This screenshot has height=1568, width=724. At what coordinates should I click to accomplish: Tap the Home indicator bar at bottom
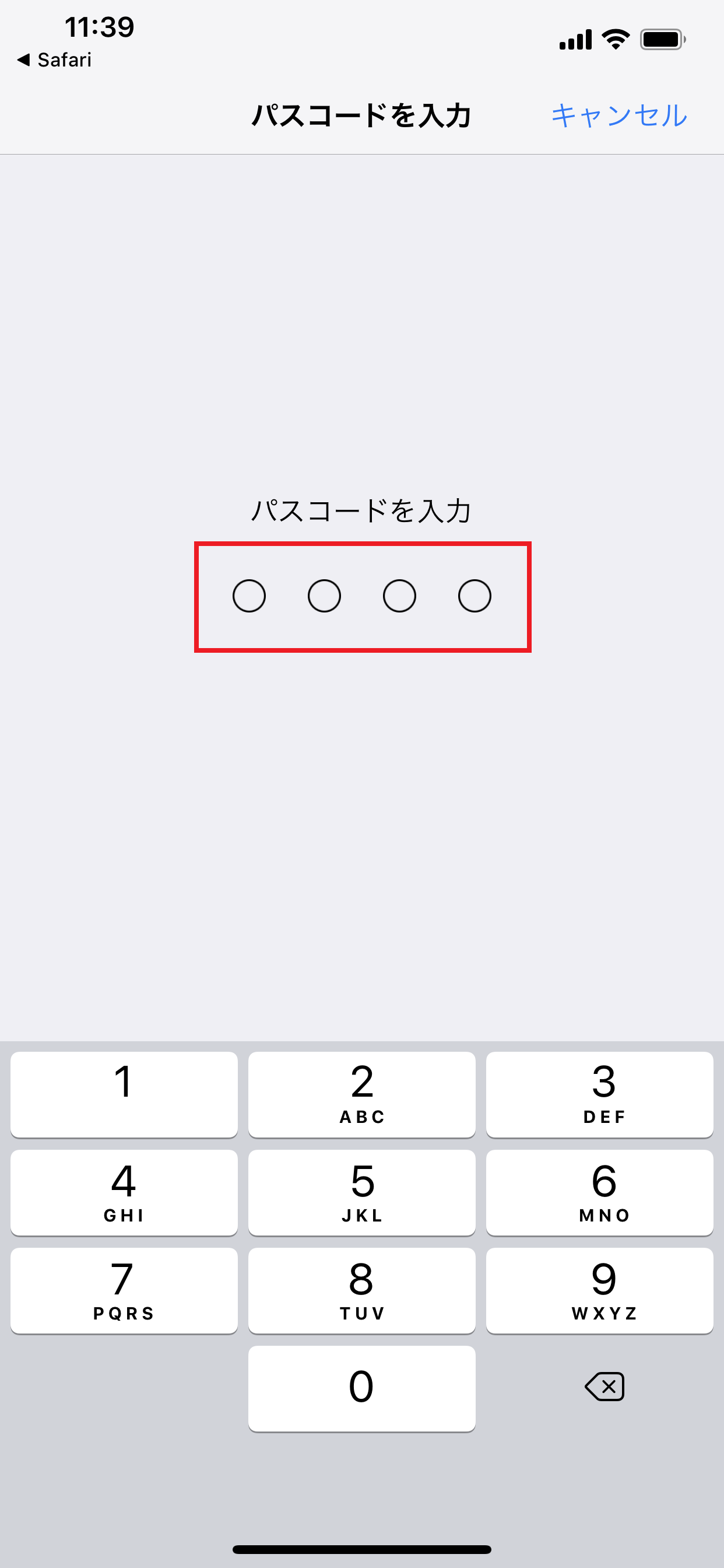coord(361,1548)
